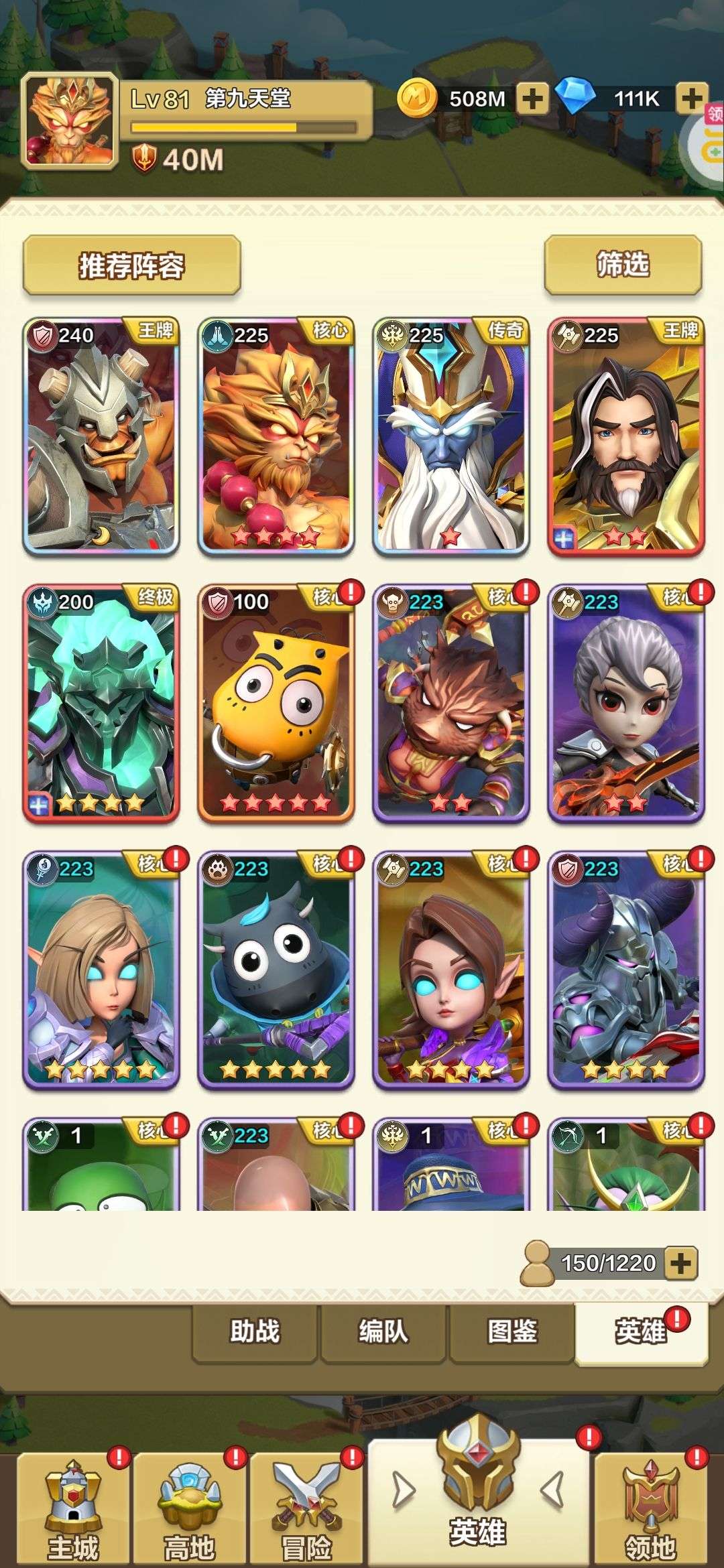Open the player avatar profile

[70, 121]
